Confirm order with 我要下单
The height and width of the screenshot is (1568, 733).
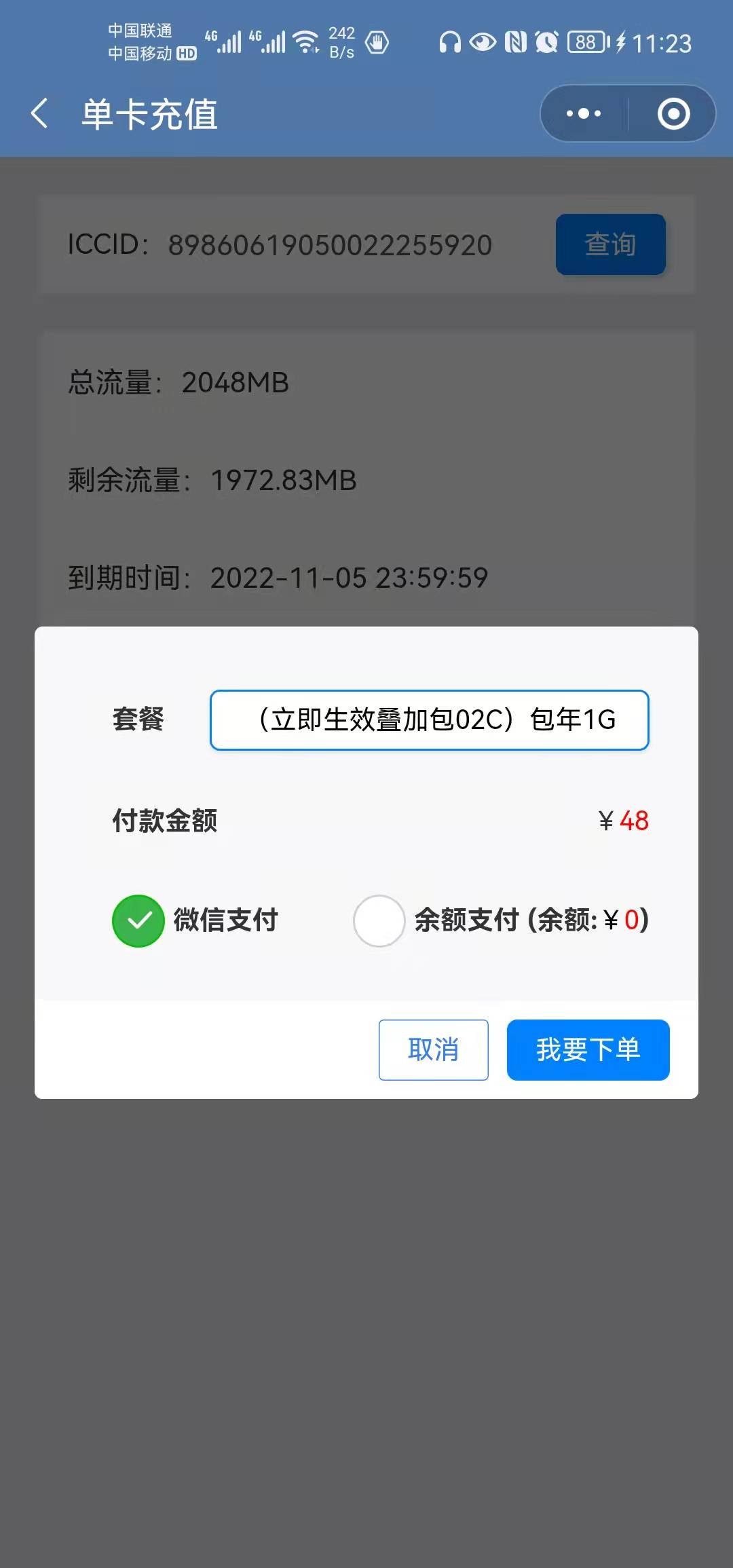click(588, 1050)
